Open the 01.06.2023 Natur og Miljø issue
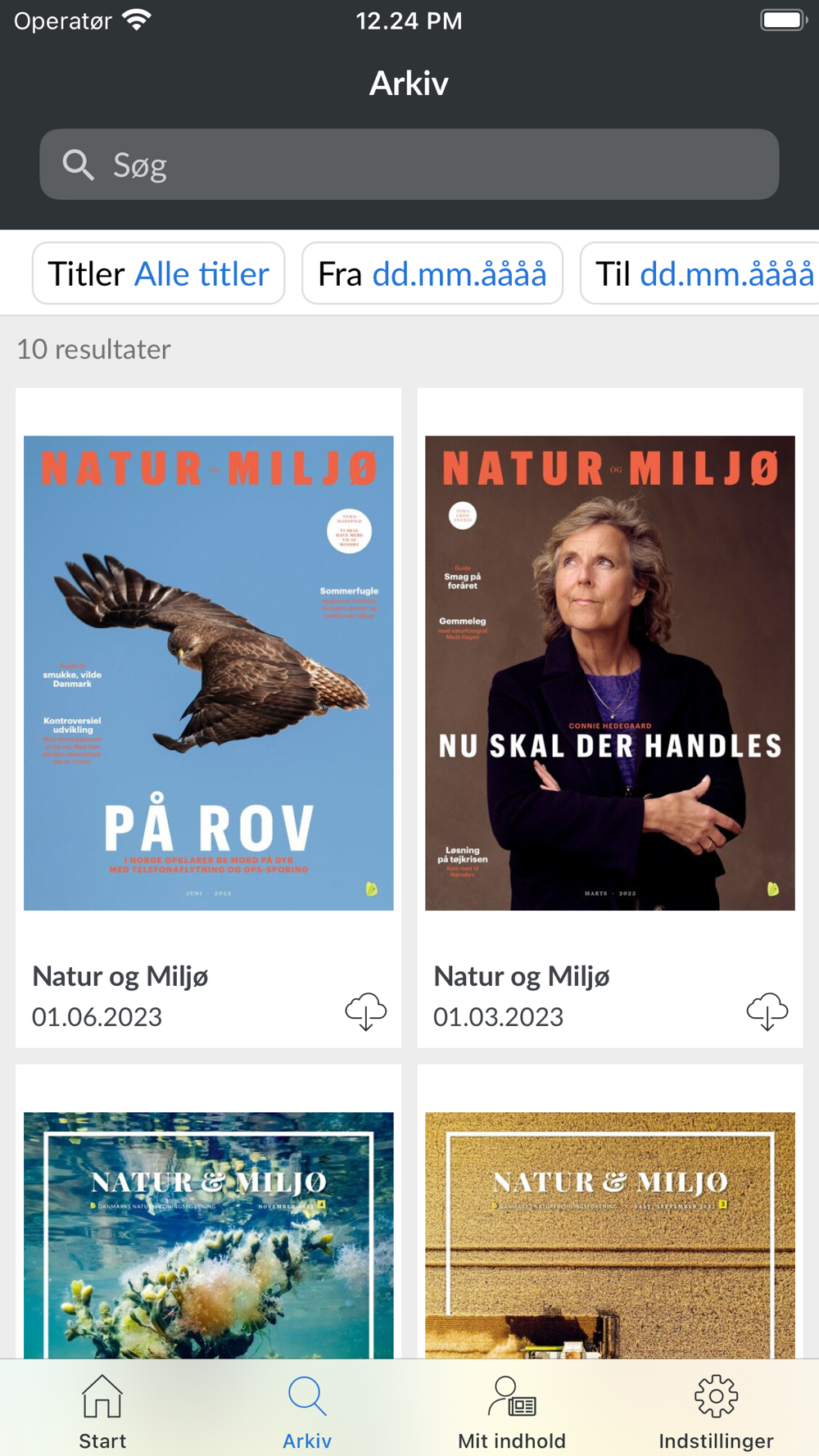The width and height of the screenshot is (819, 1456). point(209,673)
